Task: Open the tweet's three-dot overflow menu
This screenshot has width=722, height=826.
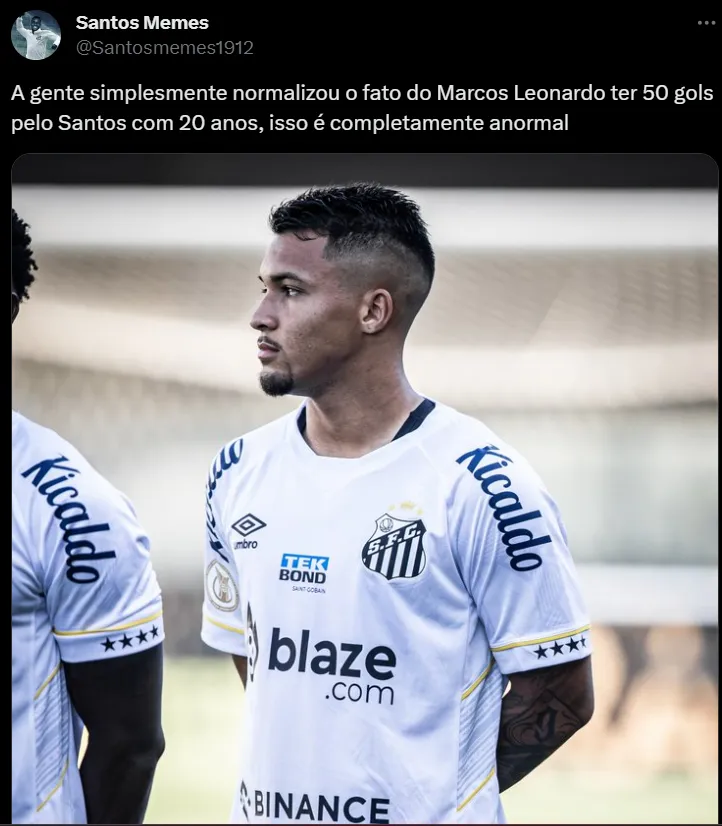Action: (706, 23)
